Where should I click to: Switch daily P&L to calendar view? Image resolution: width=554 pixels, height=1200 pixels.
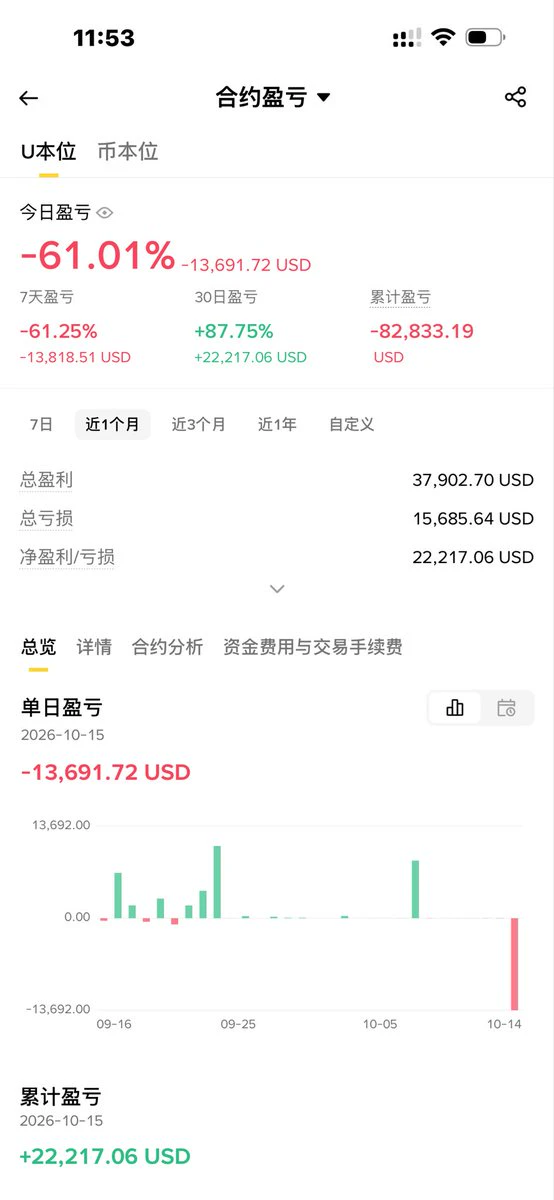506,708
